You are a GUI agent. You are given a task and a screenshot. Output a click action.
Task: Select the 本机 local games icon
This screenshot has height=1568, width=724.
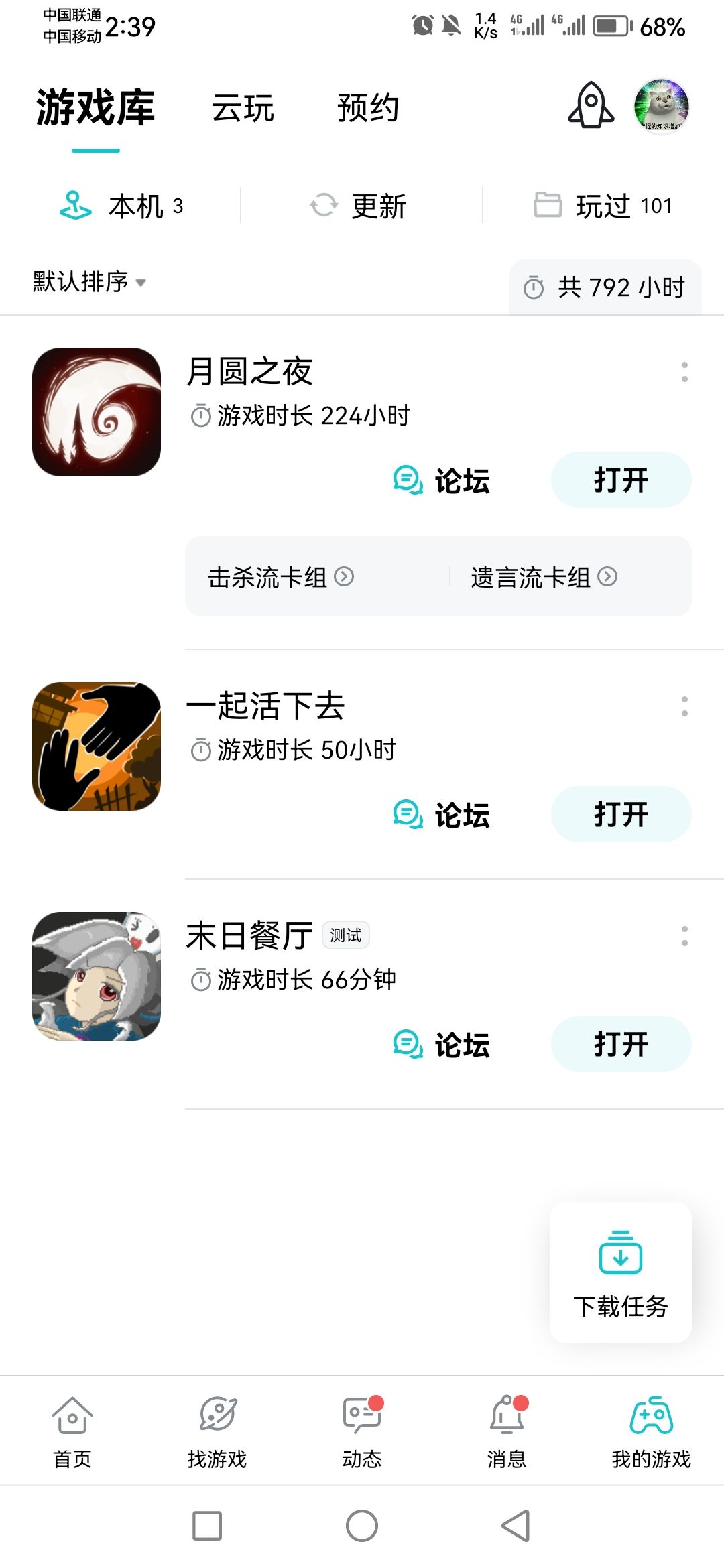[74, 205]
